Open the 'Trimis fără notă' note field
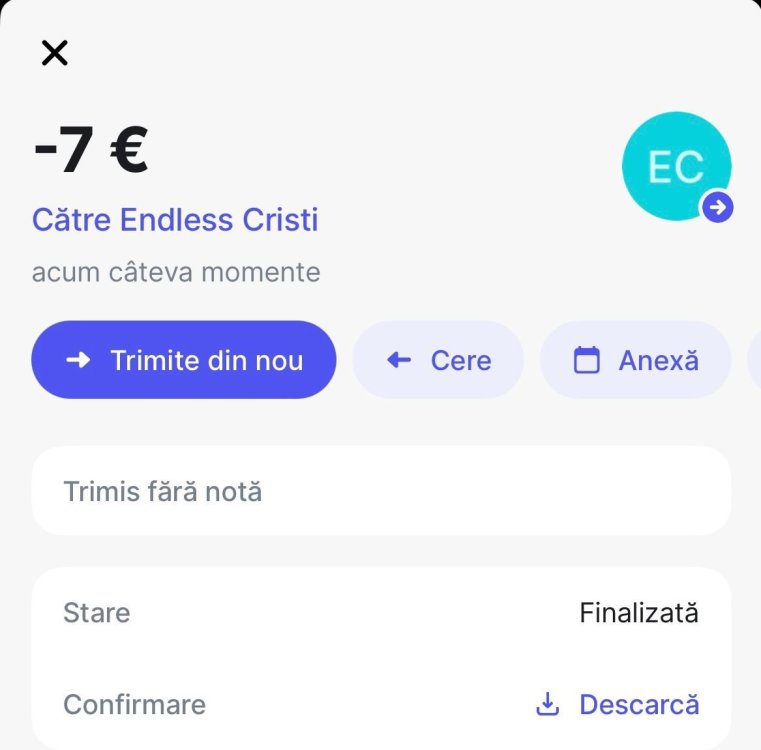Screen dimensions: 761x750 click(381, 491)
